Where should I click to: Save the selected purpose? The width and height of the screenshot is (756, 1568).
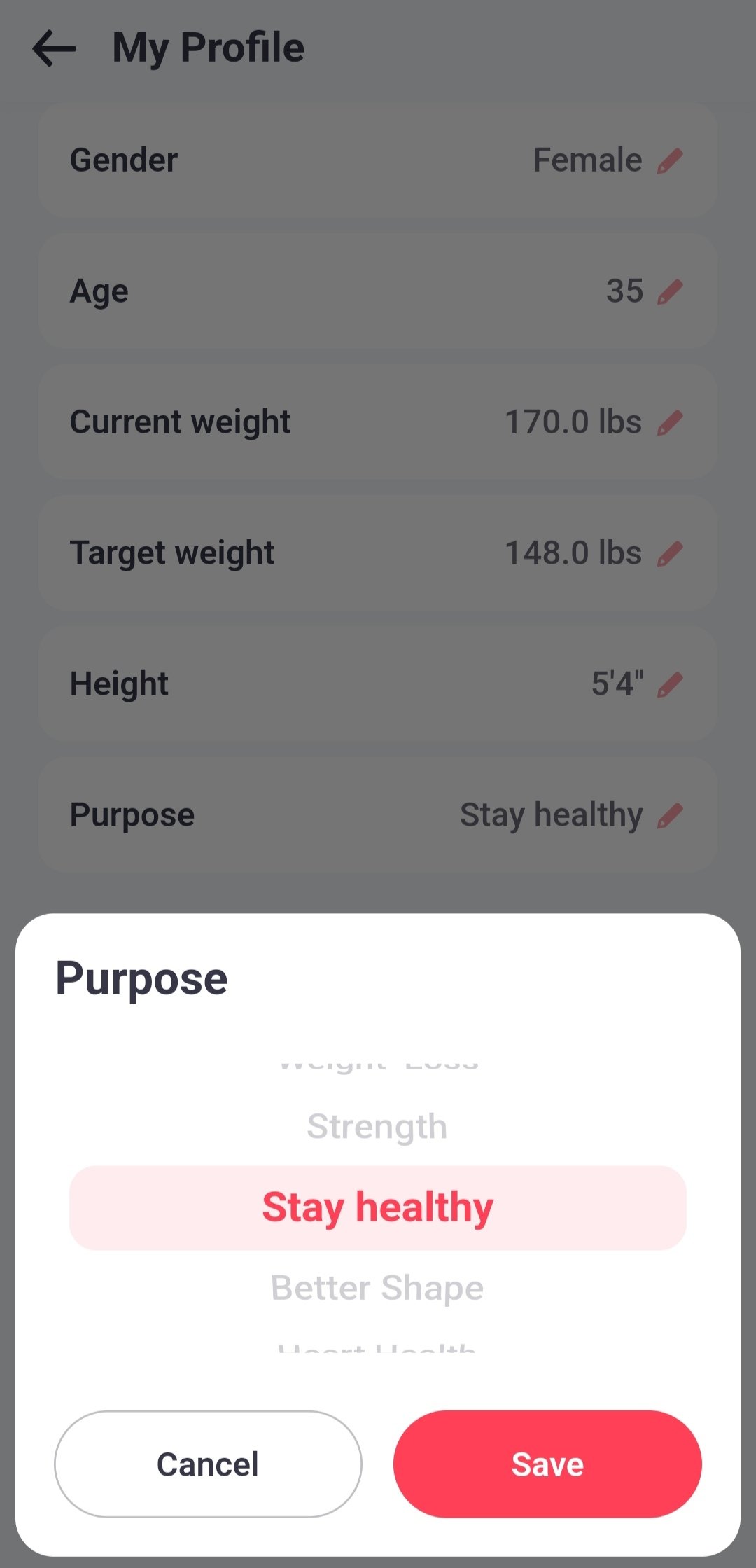[x=547, y=1464]
